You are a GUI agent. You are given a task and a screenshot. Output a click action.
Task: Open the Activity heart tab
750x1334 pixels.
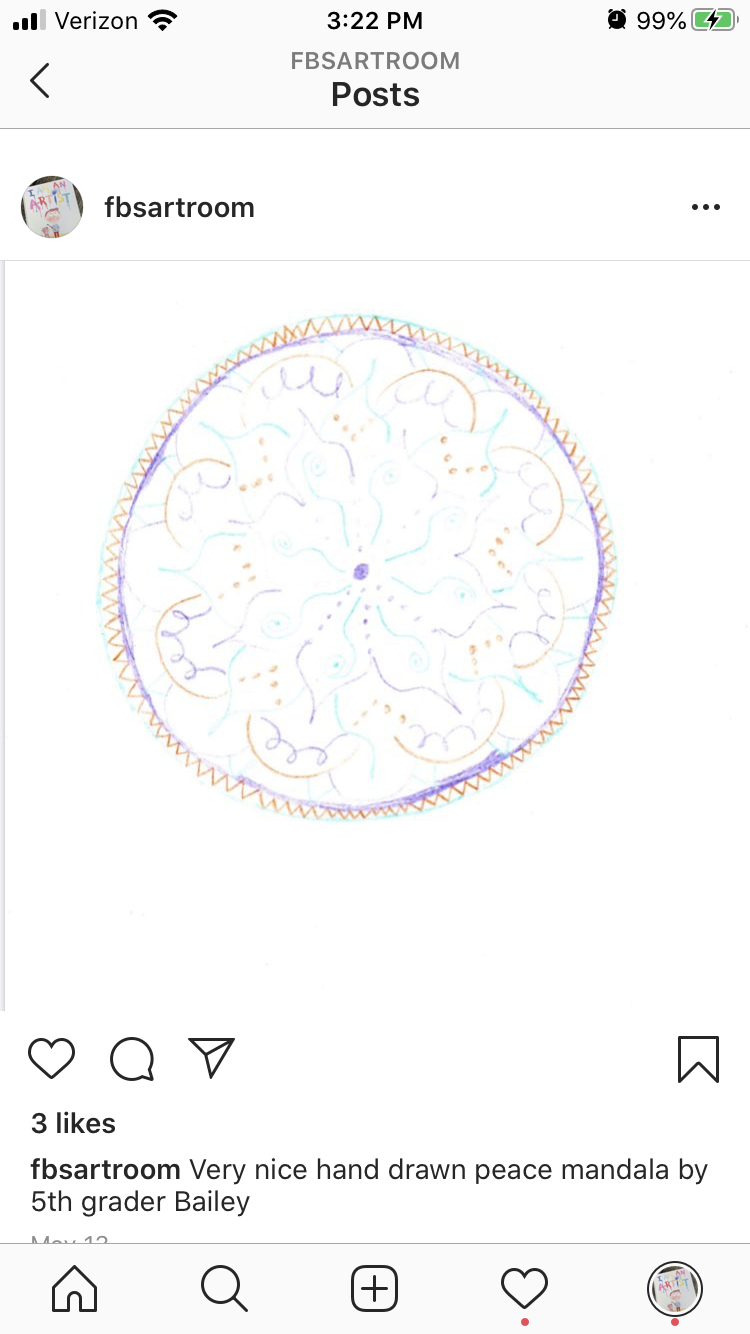coord(525,1287)
